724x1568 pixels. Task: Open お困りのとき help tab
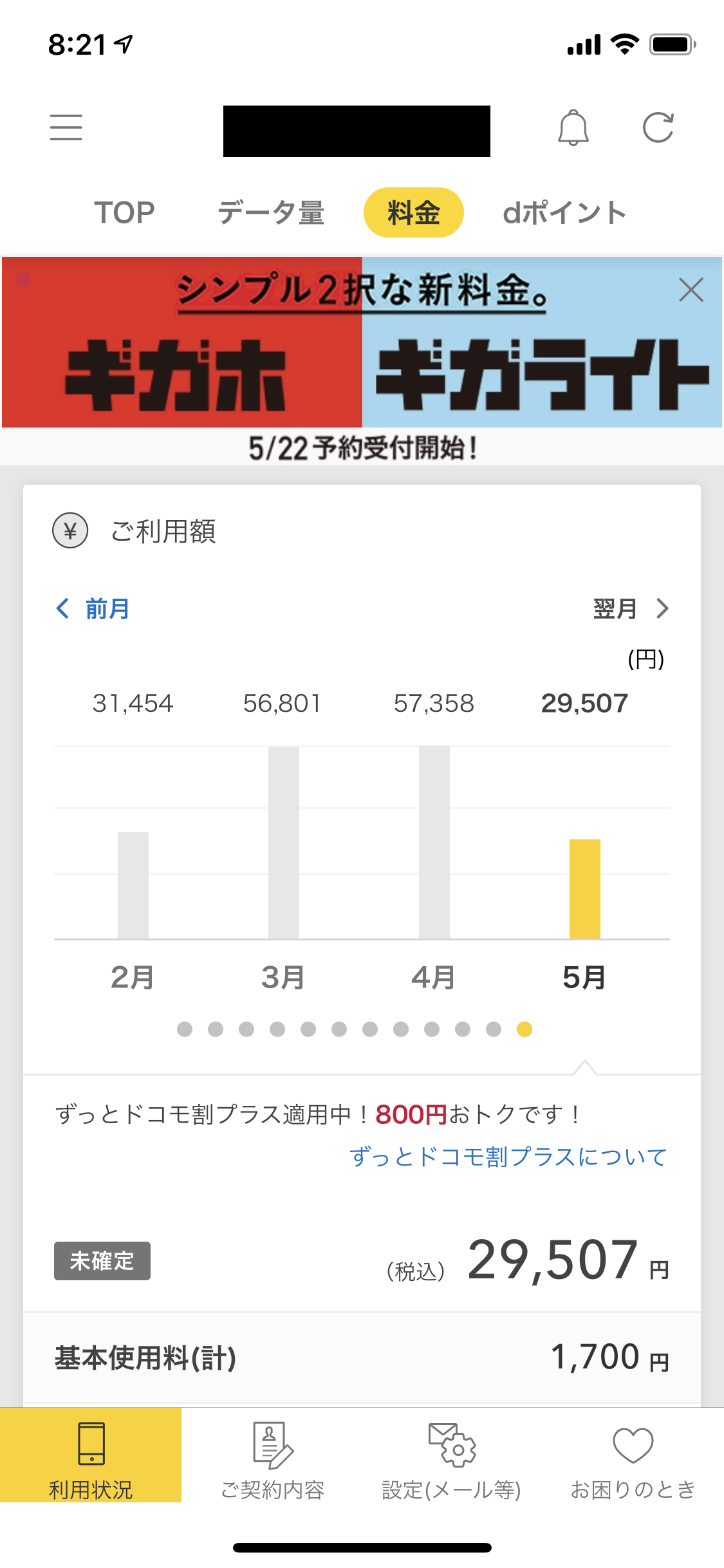pyautogui.click(x=633, y=1455)
